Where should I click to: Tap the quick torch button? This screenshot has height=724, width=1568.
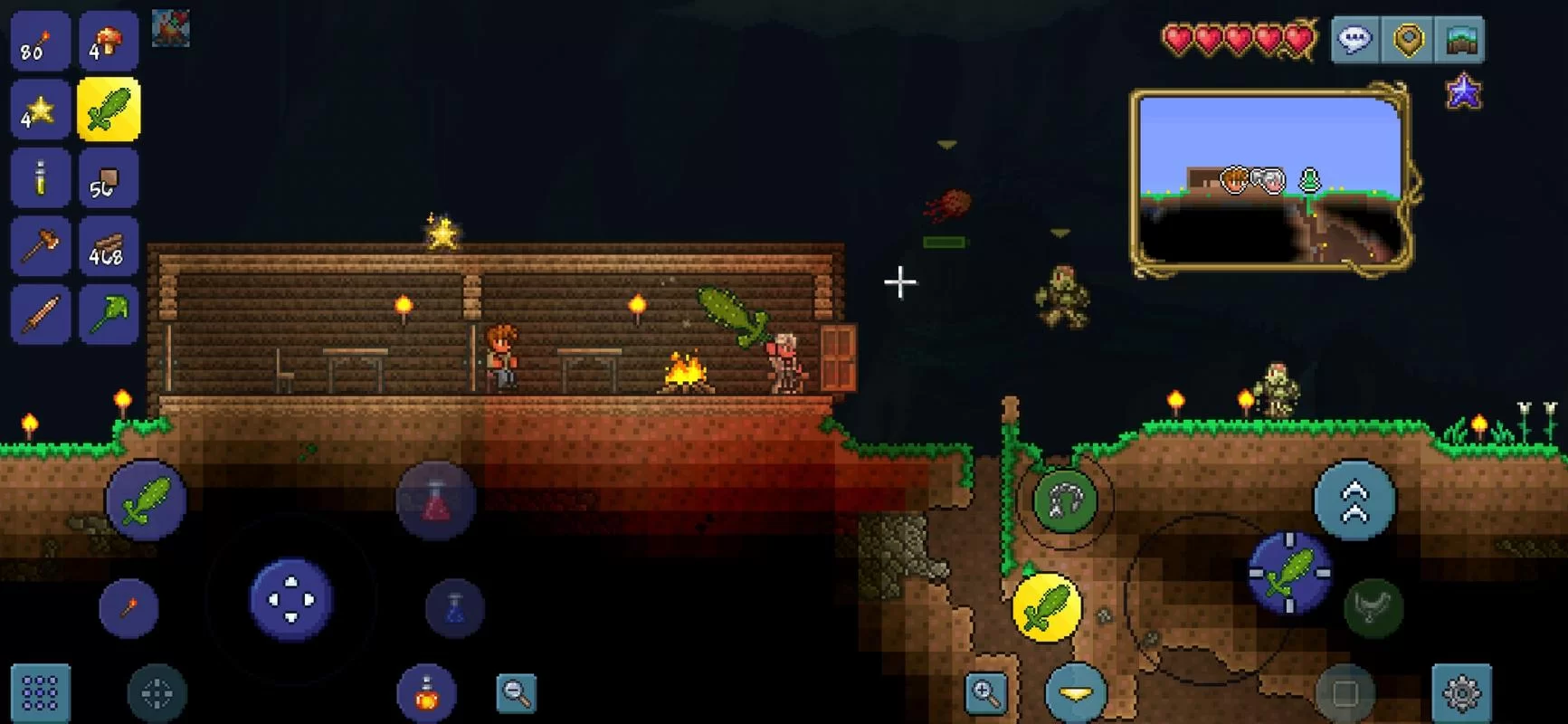click(128, 607)
